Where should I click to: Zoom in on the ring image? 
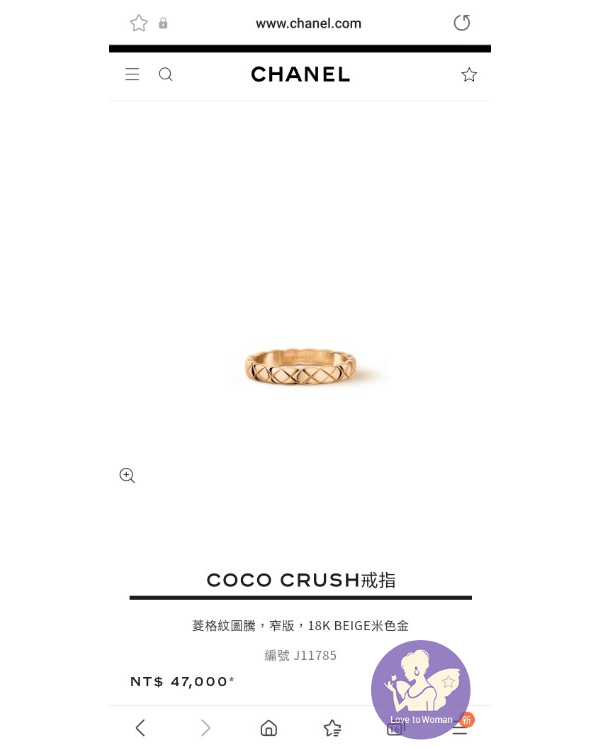pyautogui.click(x=127, y=476)
